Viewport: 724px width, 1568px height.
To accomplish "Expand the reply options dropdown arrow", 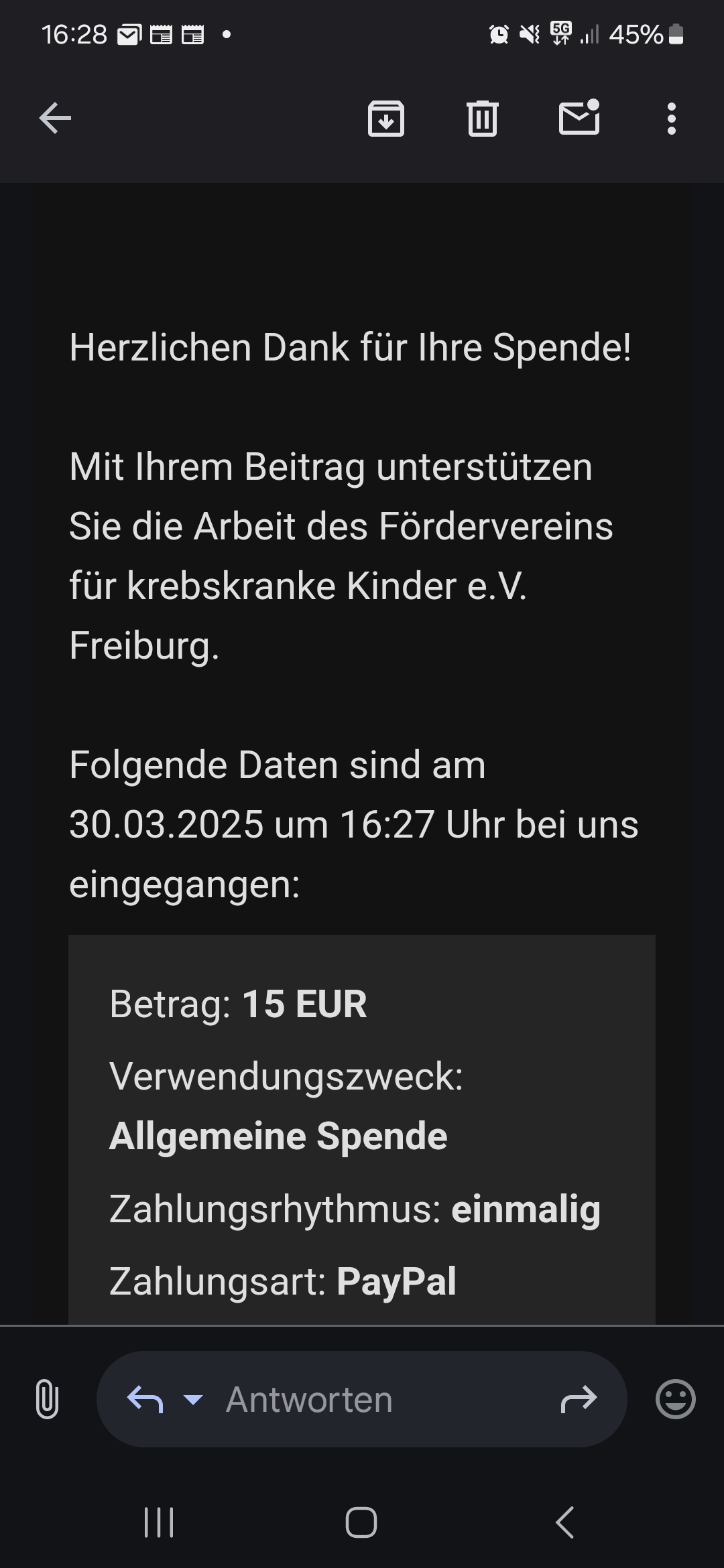I will point(193,1399).
